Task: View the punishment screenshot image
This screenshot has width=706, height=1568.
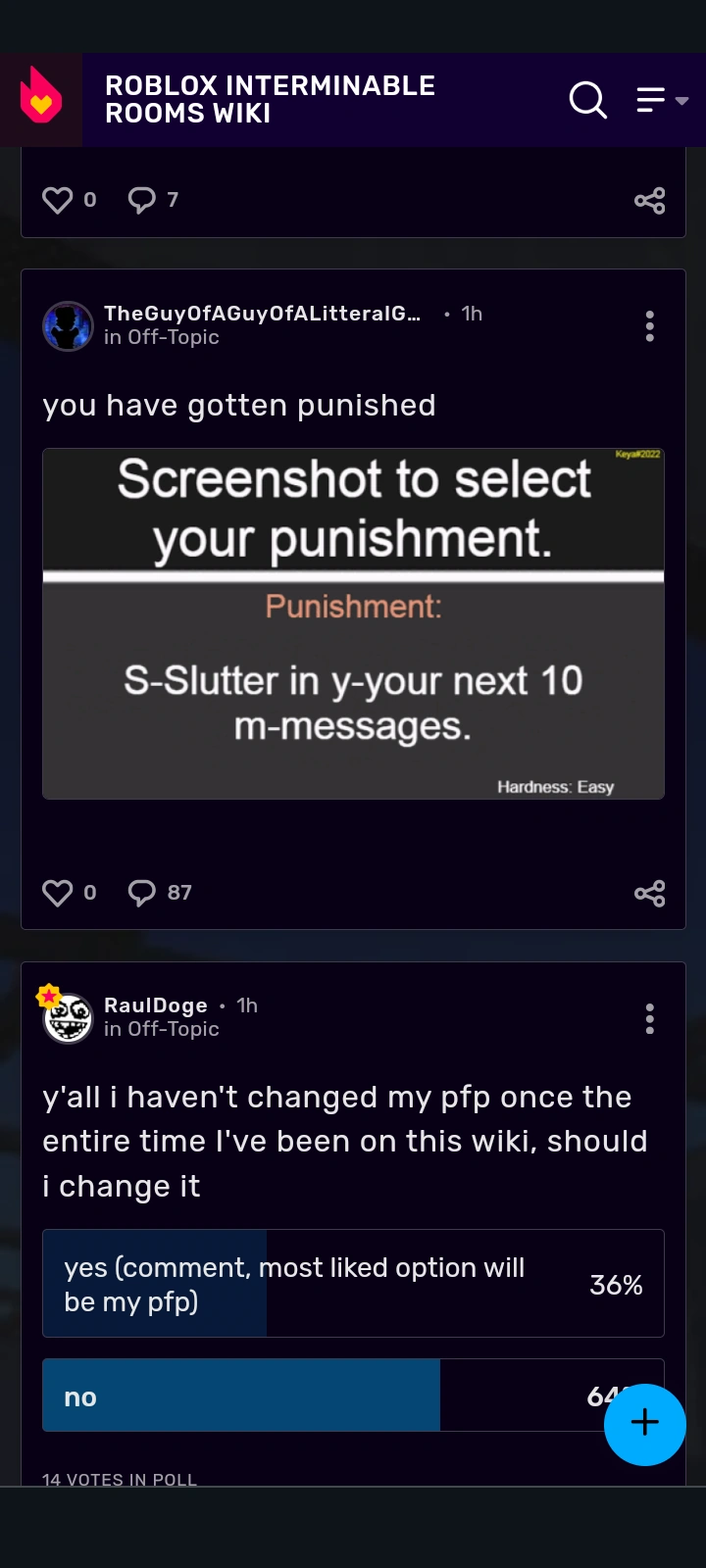Action: tap(353, 623)
